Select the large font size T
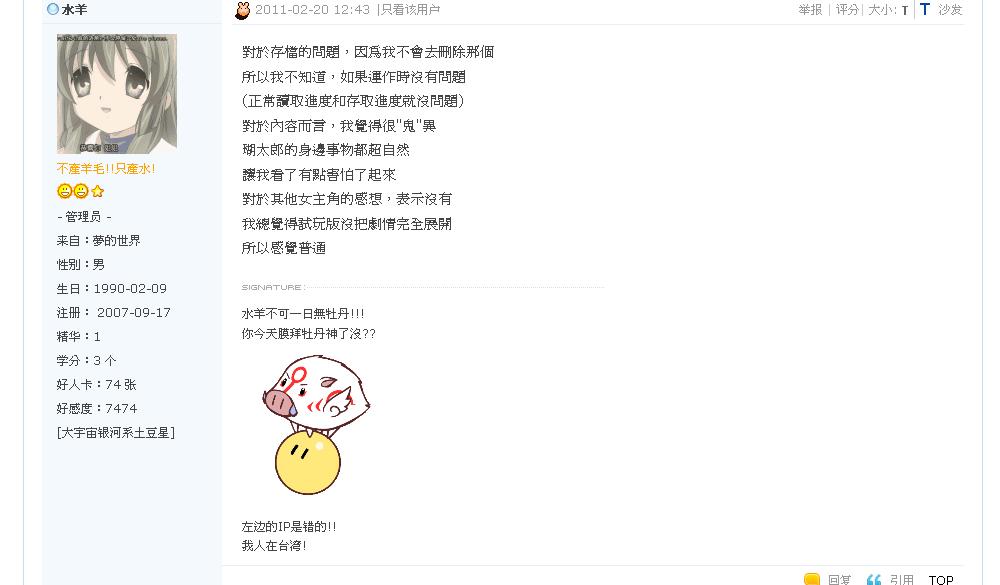This screenshot has width=1000, height=585. pos(925,9)
